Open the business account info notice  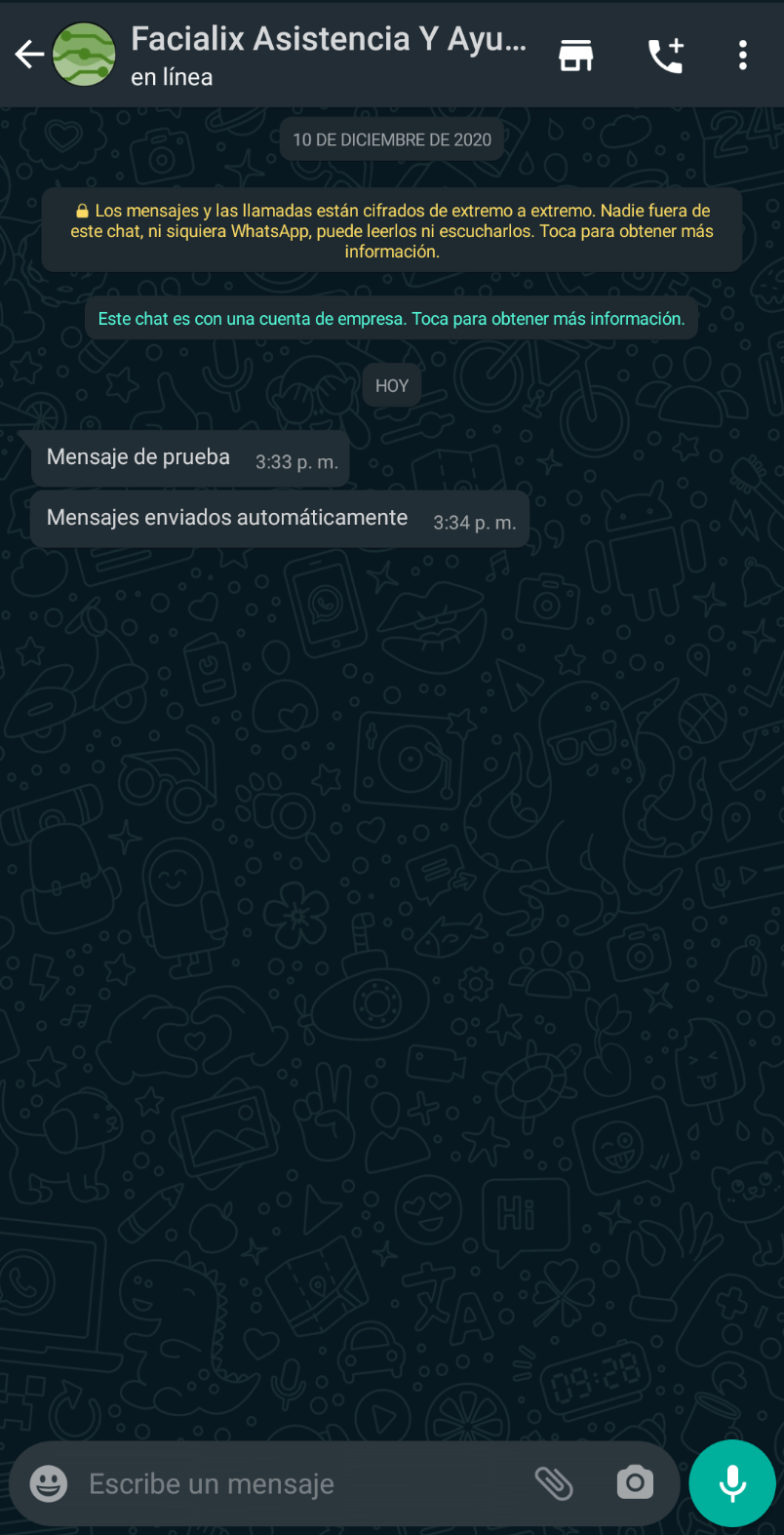coord(391,319)
